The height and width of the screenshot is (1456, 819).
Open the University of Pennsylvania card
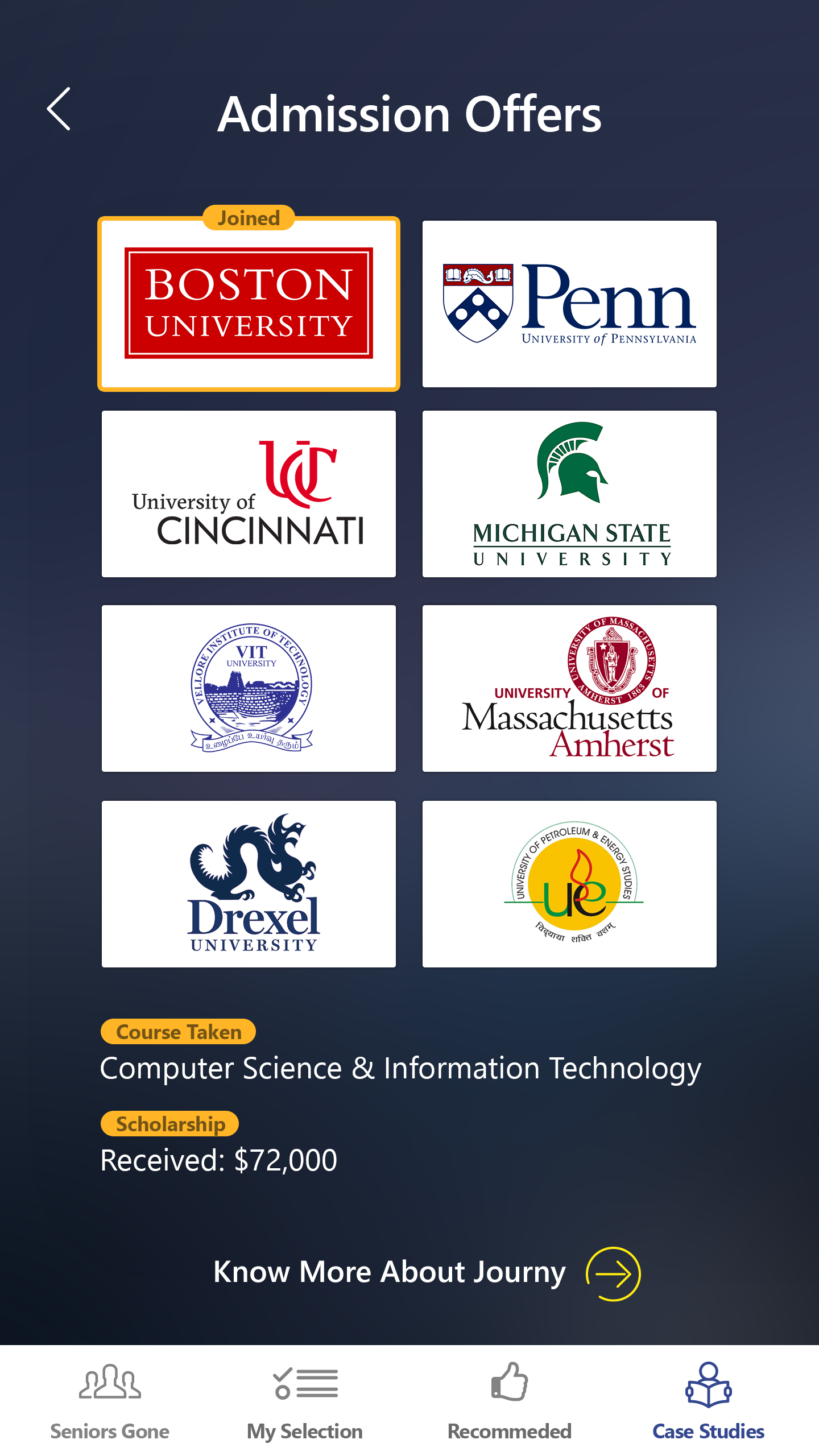[x=569, y=304]
